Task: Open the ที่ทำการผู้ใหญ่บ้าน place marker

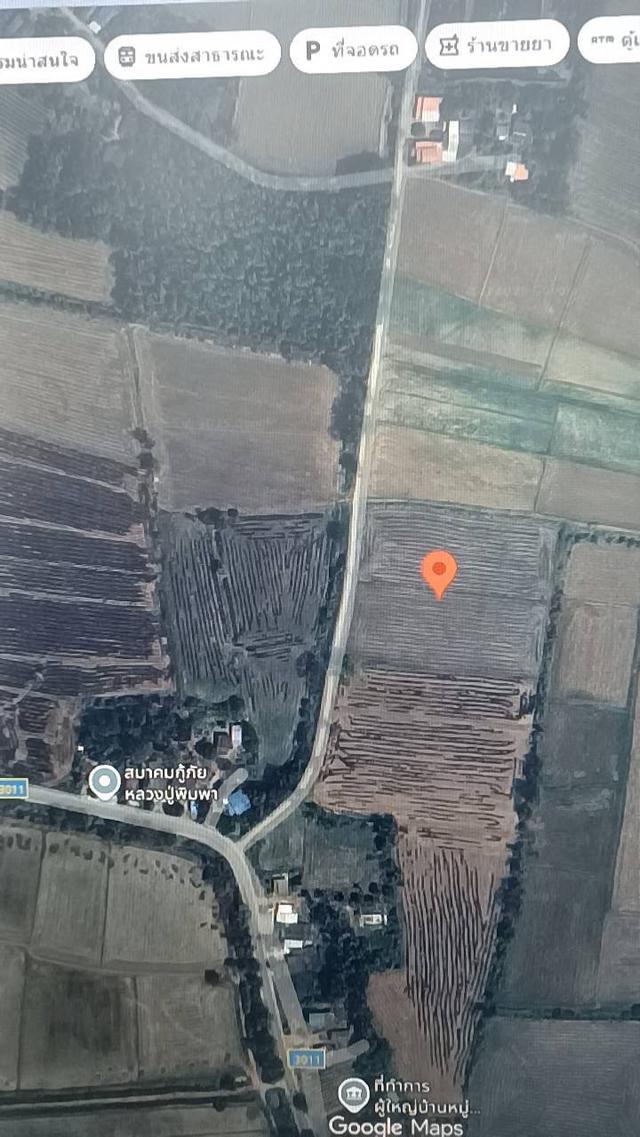Action: pyautogui.click(x=353, y=1093)
